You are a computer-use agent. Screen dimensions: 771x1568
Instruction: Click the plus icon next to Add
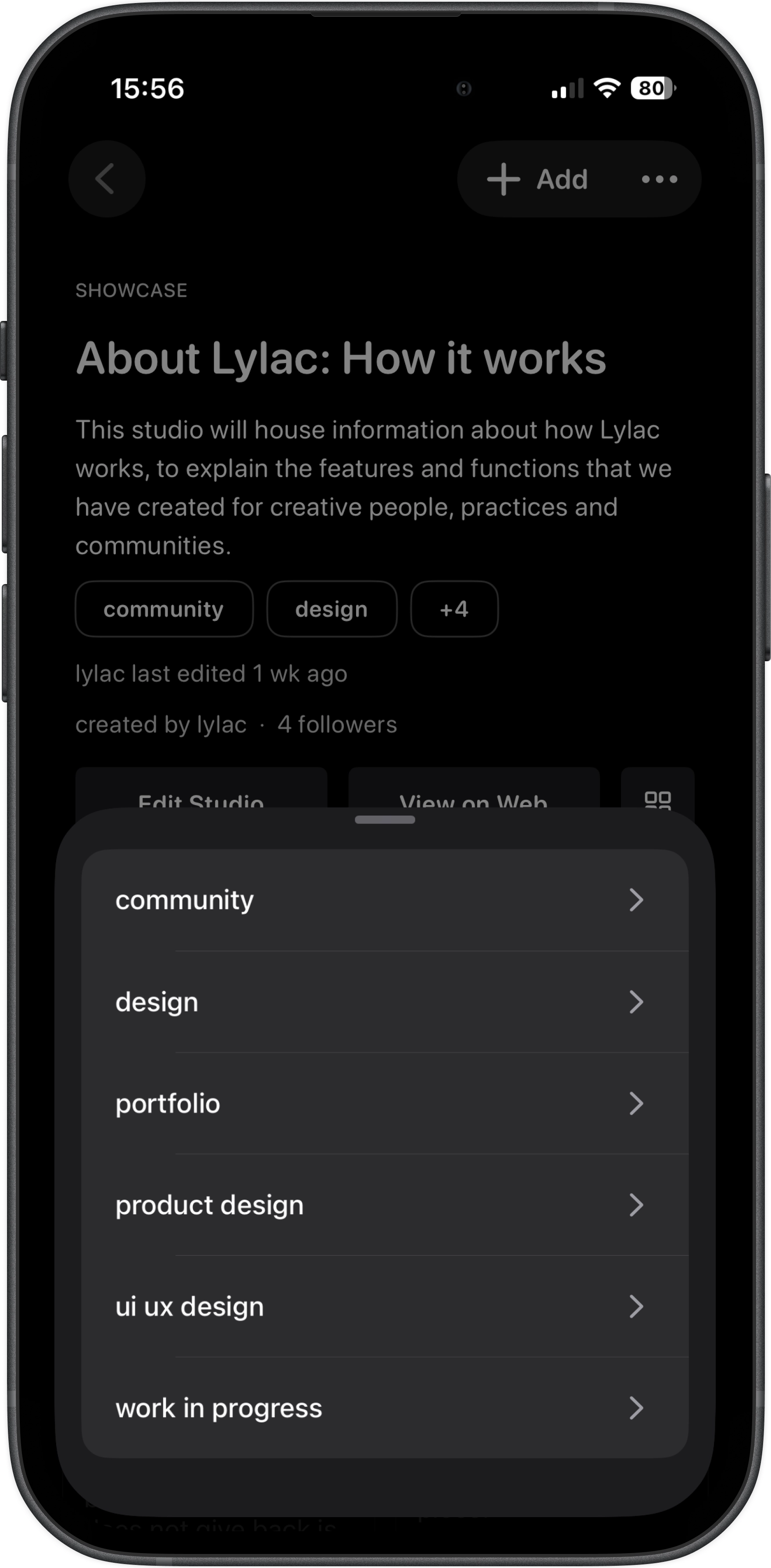[x=503, y=179]
